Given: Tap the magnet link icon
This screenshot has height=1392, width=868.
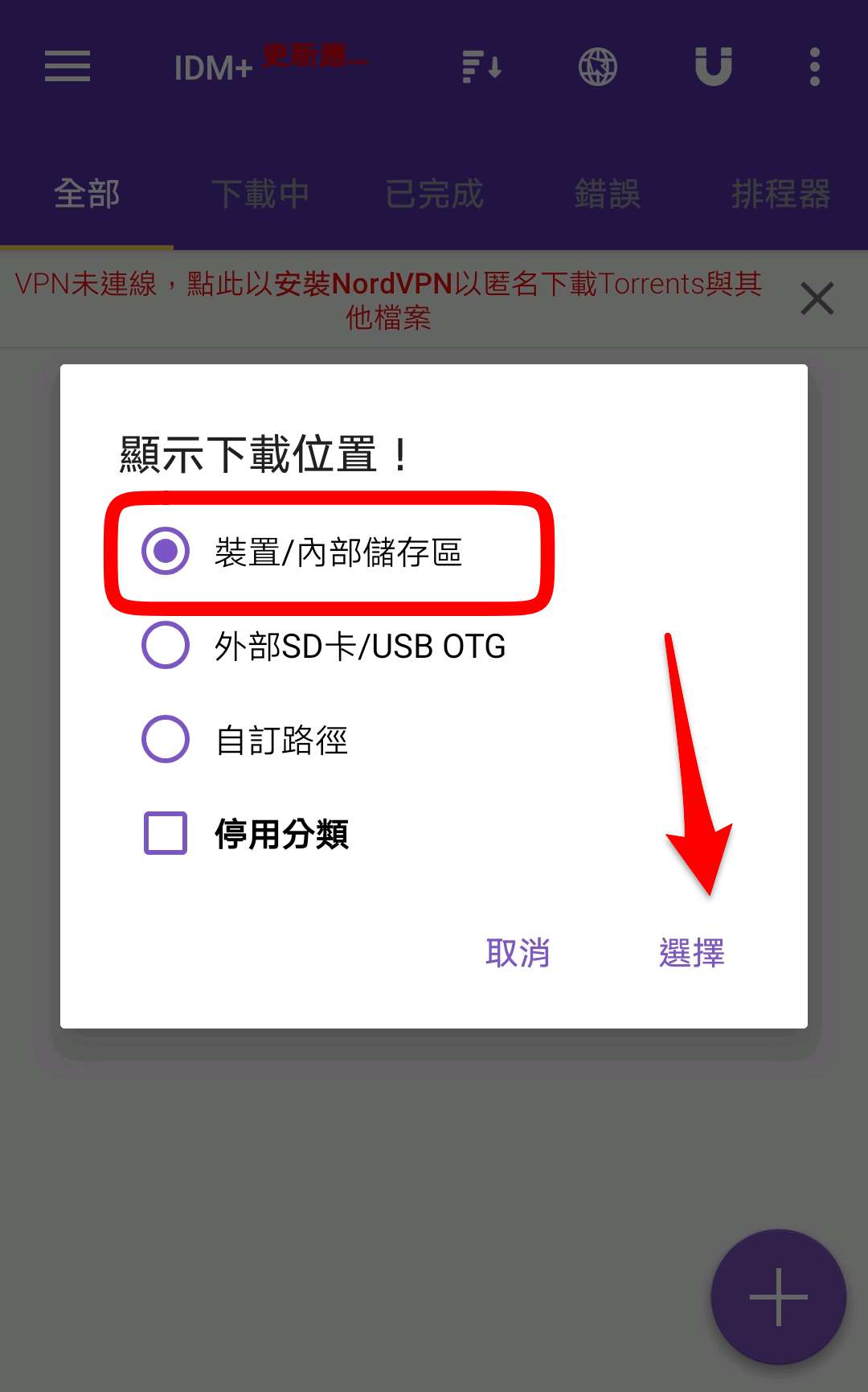Looking at the screenshot, I should (714, 66).
